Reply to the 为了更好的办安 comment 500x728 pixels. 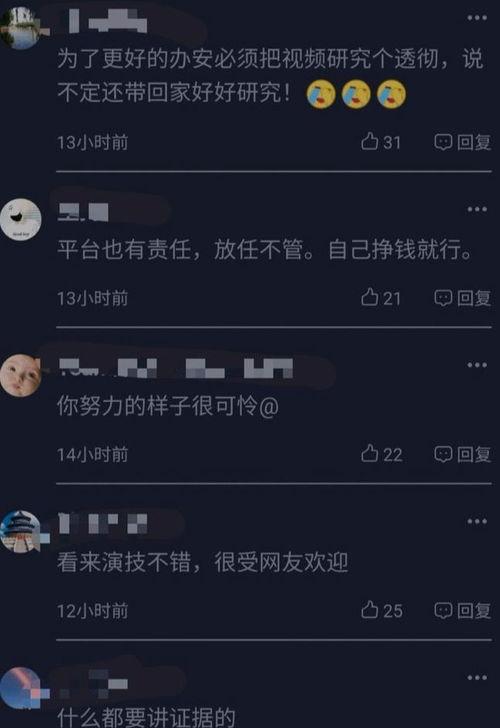462,142
